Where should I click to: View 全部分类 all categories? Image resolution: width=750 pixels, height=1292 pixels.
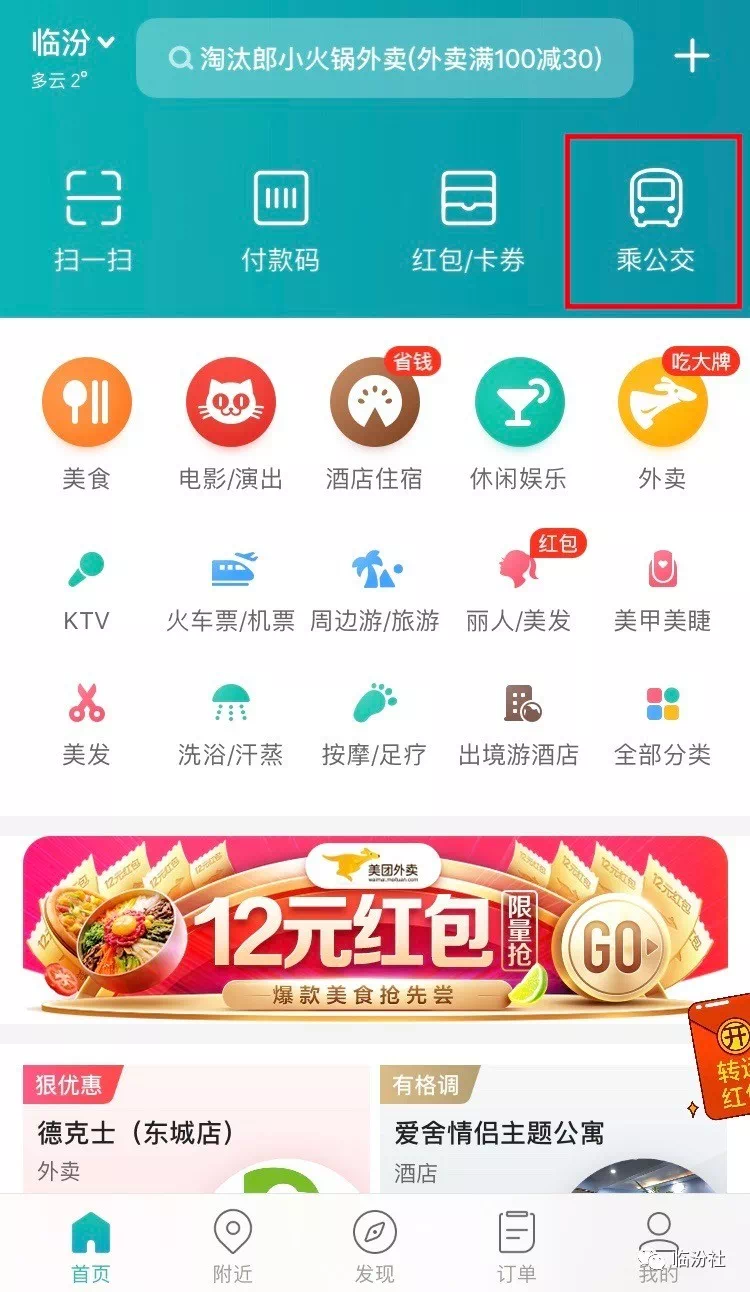click(662, 724)
